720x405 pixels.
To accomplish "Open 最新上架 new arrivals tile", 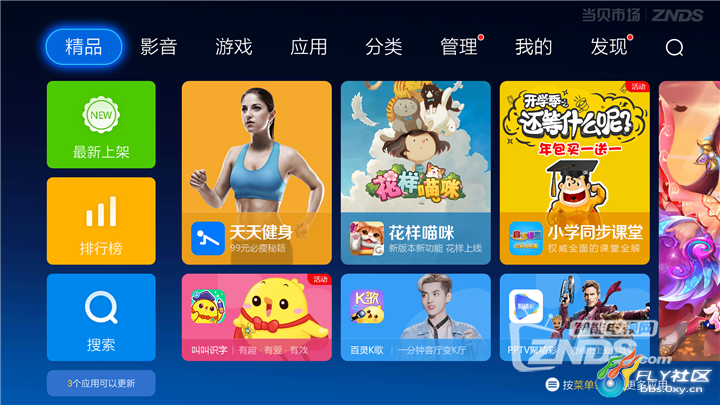I will (101, 124).
